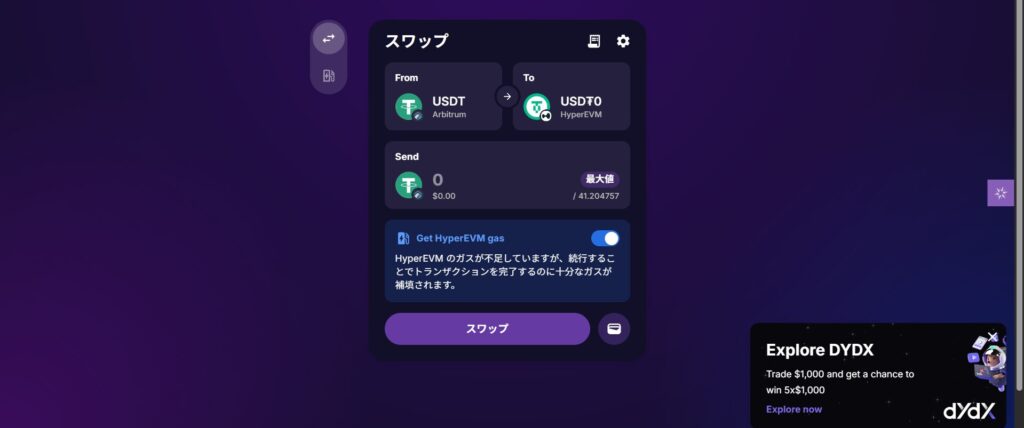
Task: Open the Explore now link
Action: coord(794,409)
